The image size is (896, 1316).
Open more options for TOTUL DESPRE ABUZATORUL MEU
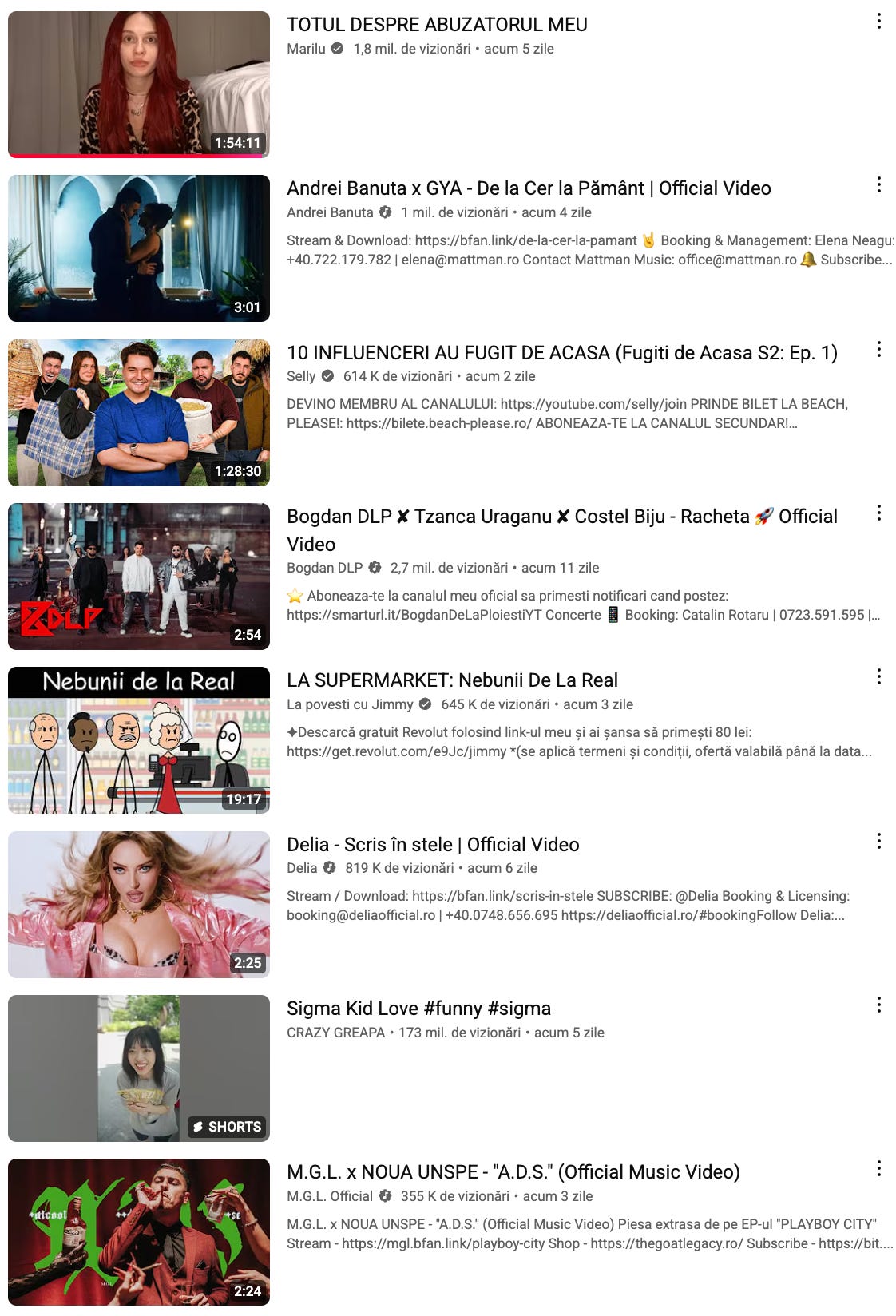click(x=878, y=22)
